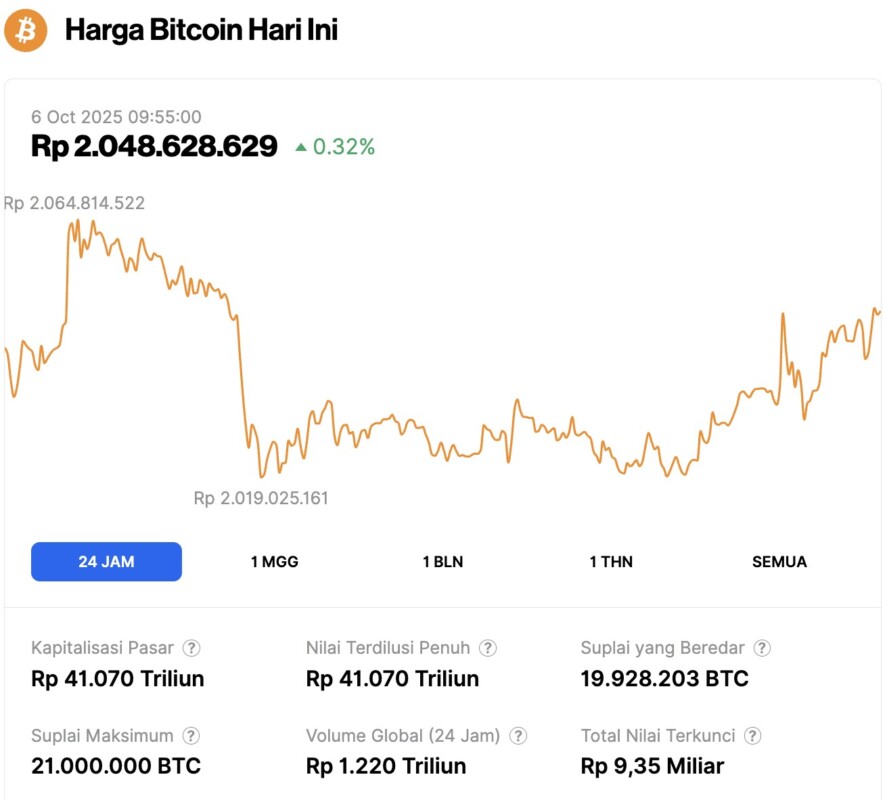Switch chart to 1 MGG
This screenshot has height=800, width=885.
(x=274, y=562)
